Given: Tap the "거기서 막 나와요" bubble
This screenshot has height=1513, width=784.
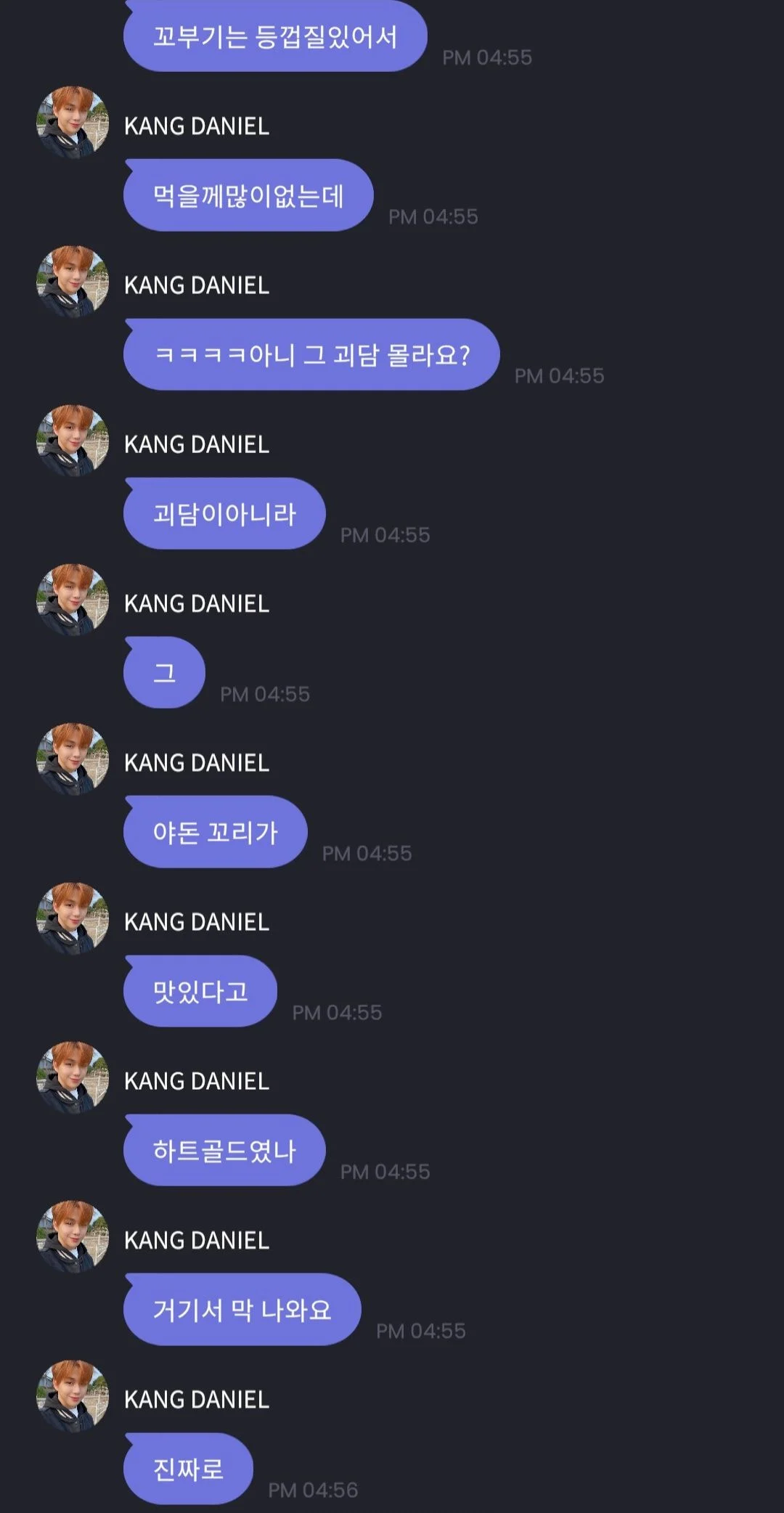Looking at the screenshot, I should pyautogui.click(x=242, y=1310).
